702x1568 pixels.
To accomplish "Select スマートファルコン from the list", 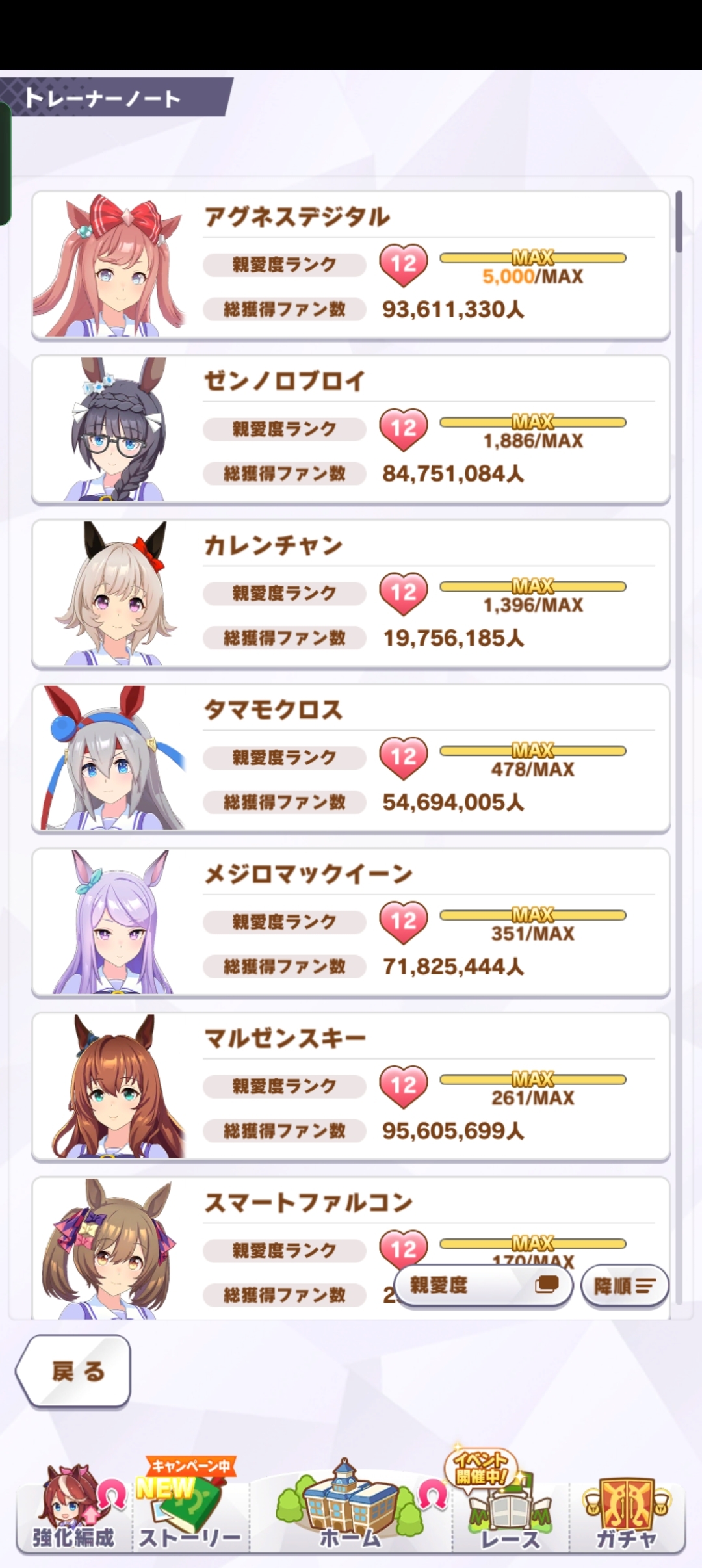I will coord(350,1248).
